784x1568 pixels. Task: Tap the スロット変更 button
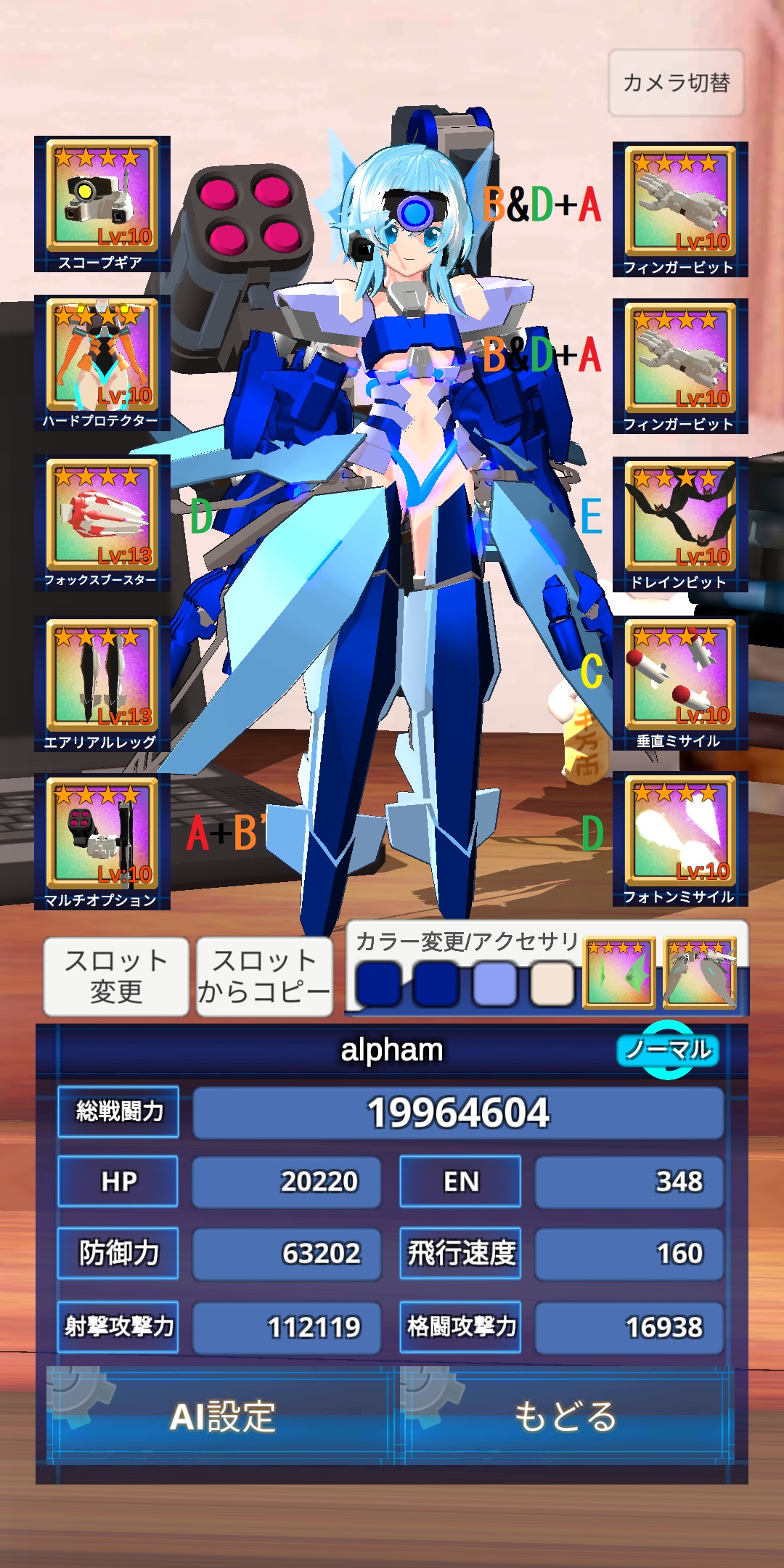(116, 976)
